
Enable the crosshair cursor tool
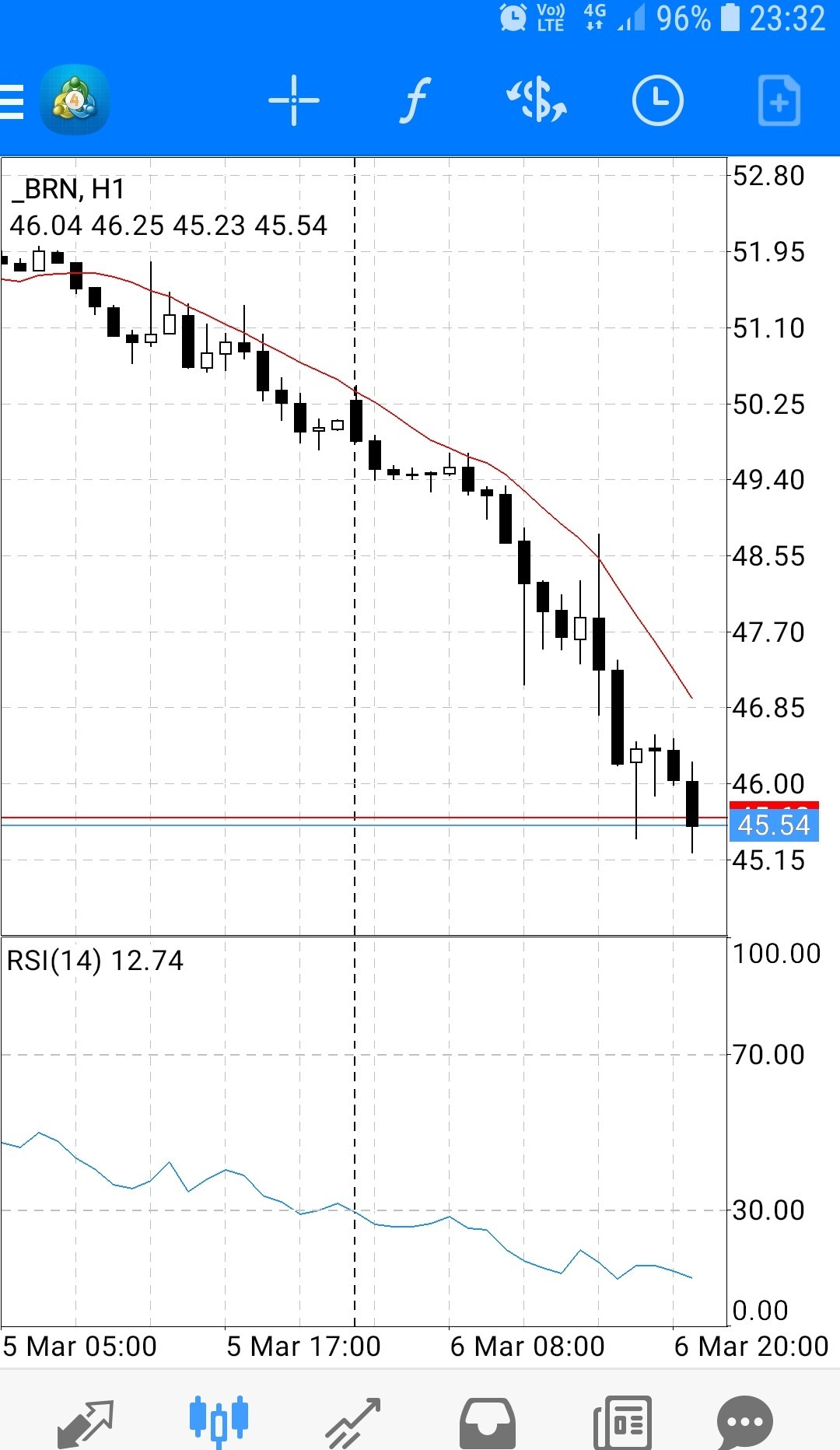click(294, 101)
